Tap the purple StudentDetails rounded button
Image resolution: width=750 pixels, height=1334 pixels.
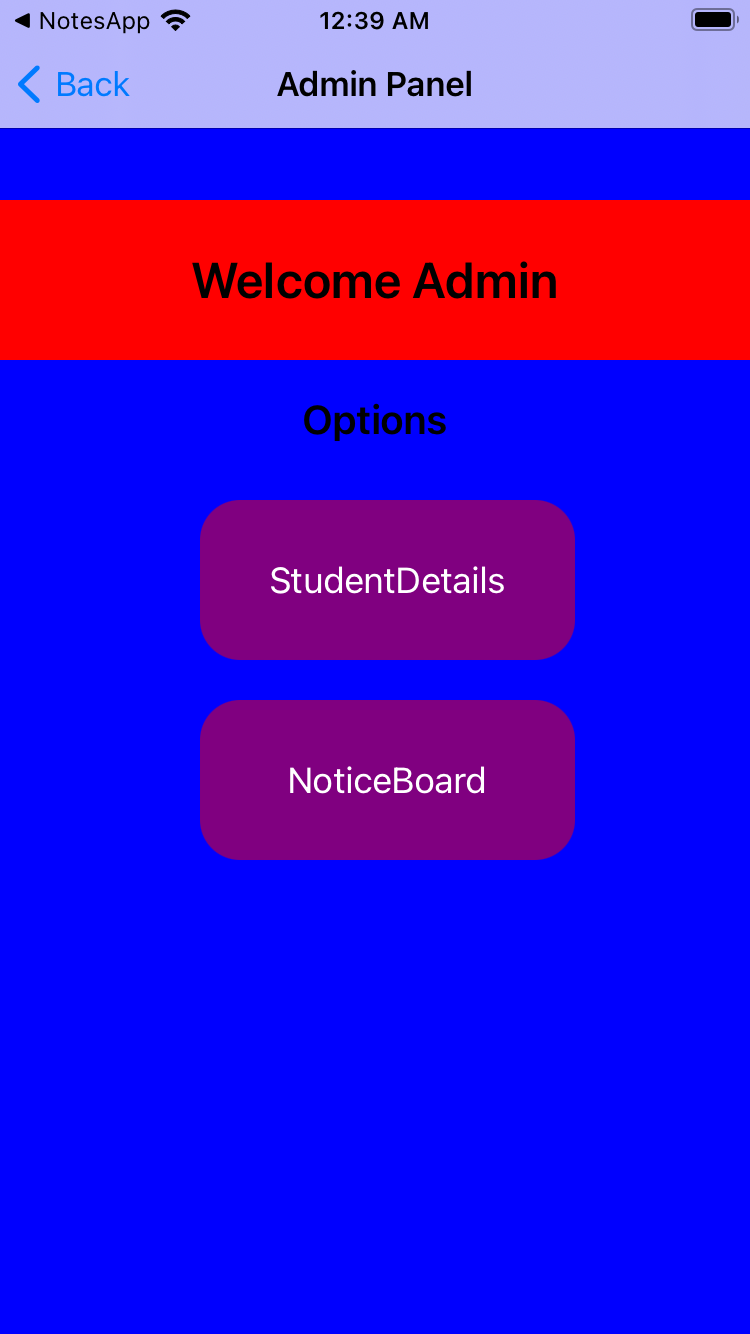(x=387, y=579)
